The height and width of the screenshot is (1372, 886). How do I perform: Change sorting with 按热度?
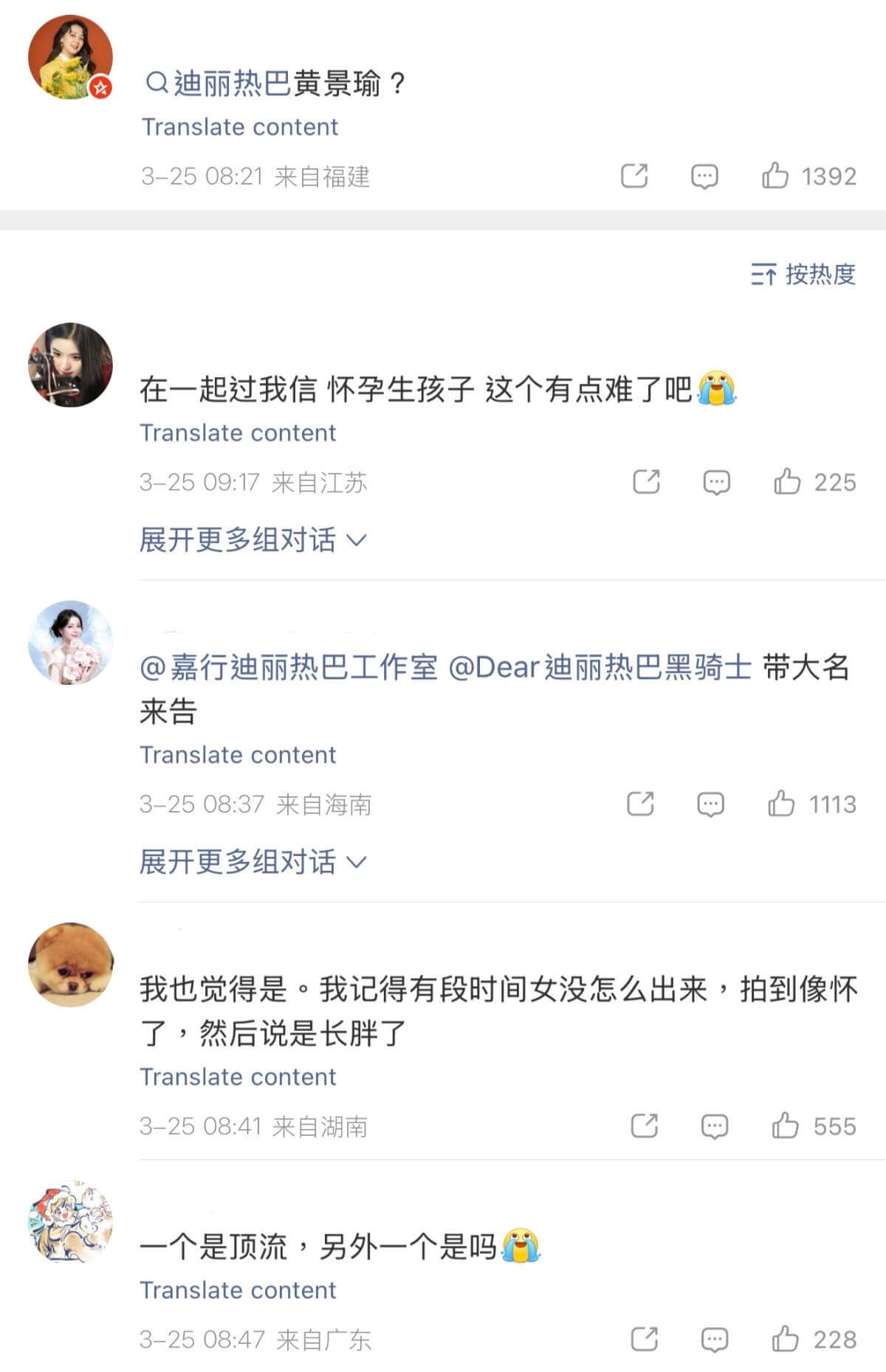[x=803, y=275]
